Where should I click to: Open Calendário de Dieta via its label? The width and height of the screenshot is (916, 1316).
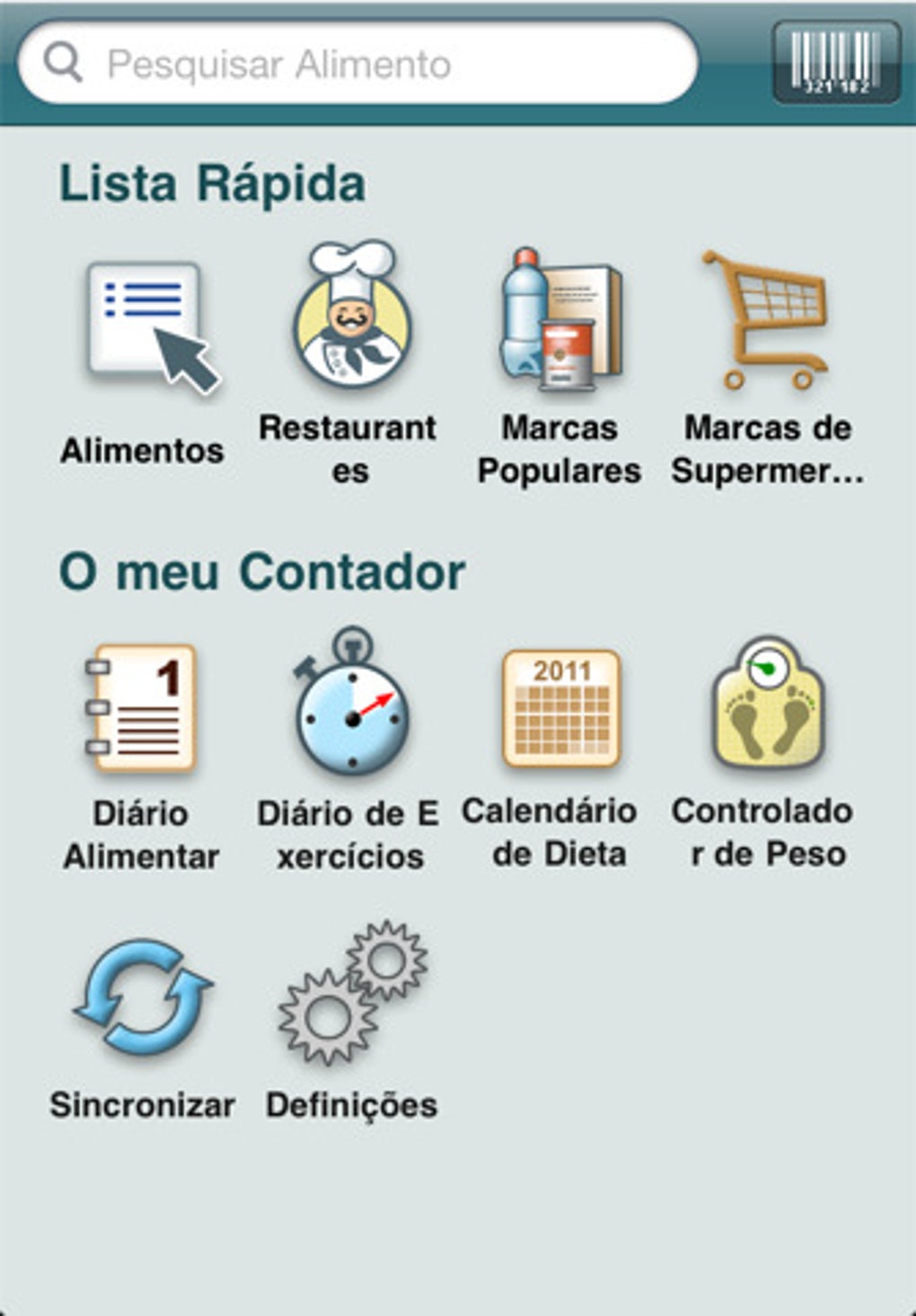tap(548, 830)
